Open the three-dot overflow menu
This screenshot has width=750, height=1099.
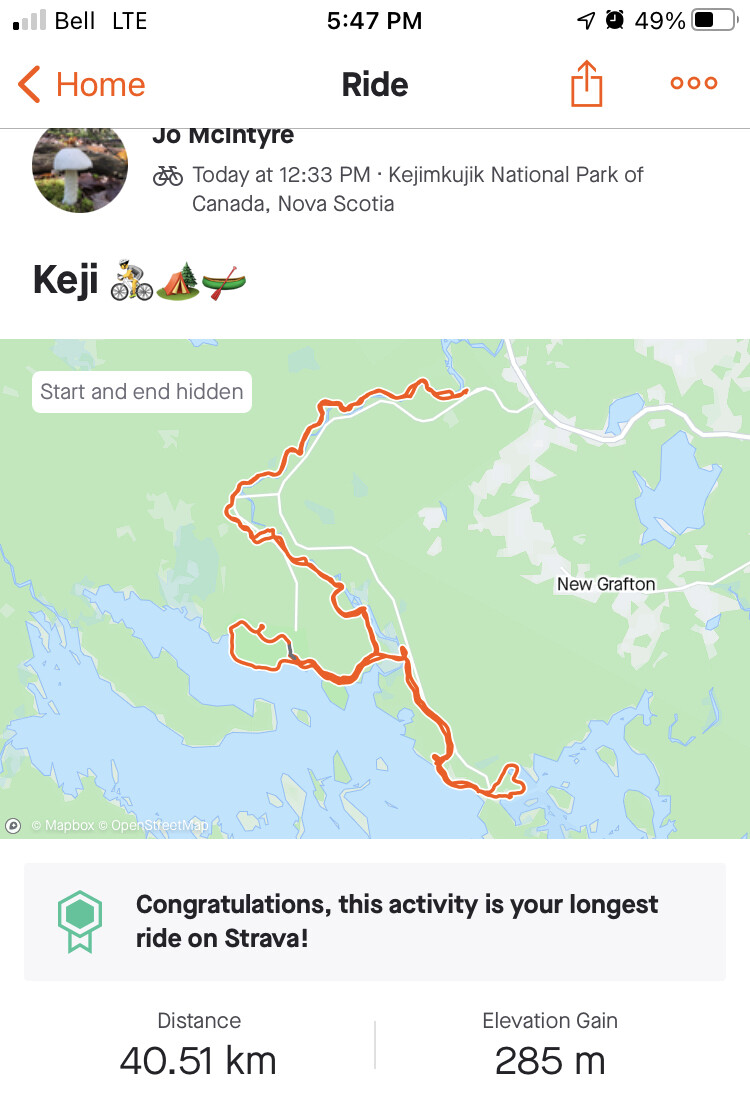(694, 84)
